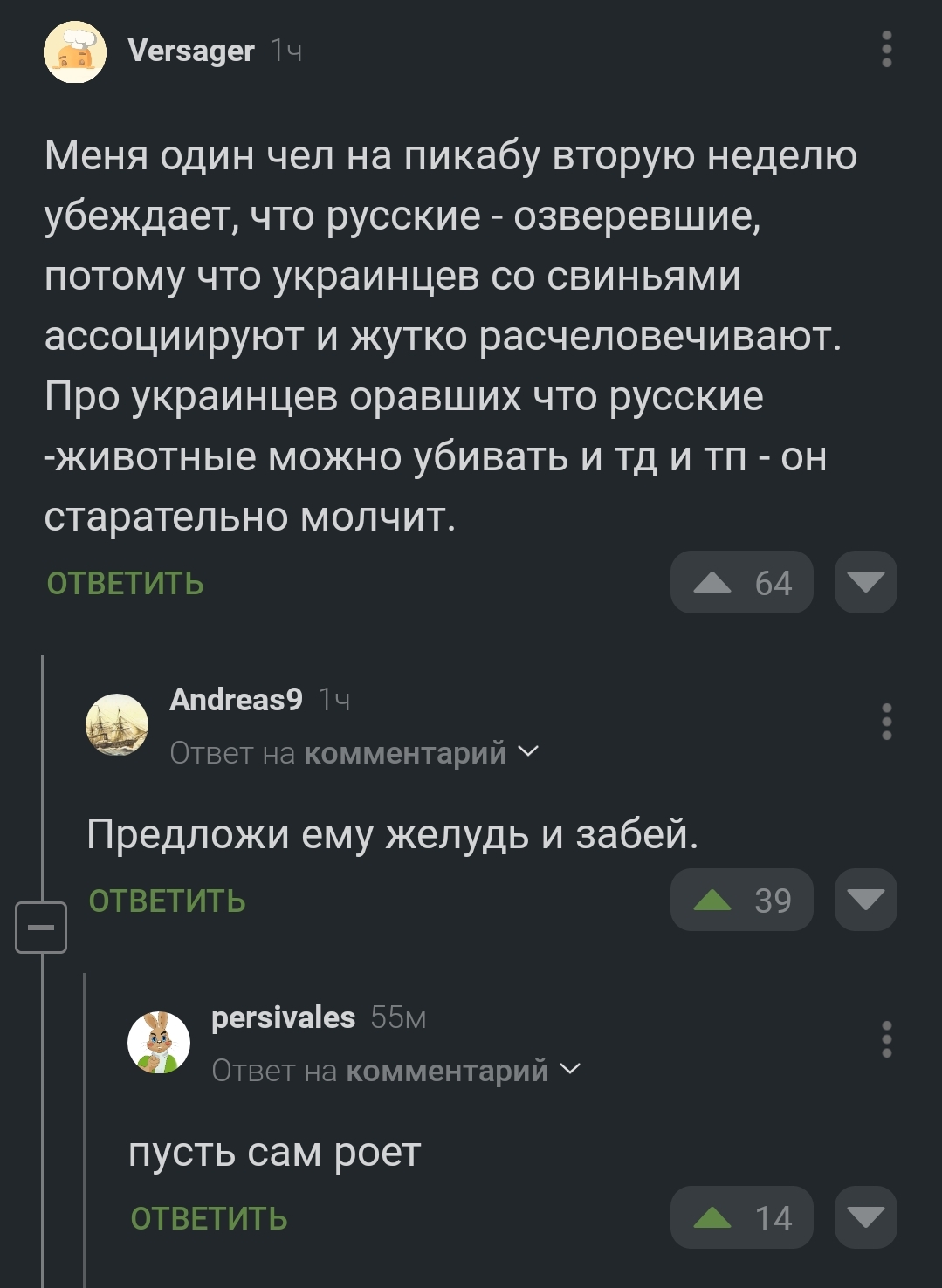Screen dimensions: 942x1288
Task: Open overflow menu on Versager's comment
Action: [x=886, y=50]
